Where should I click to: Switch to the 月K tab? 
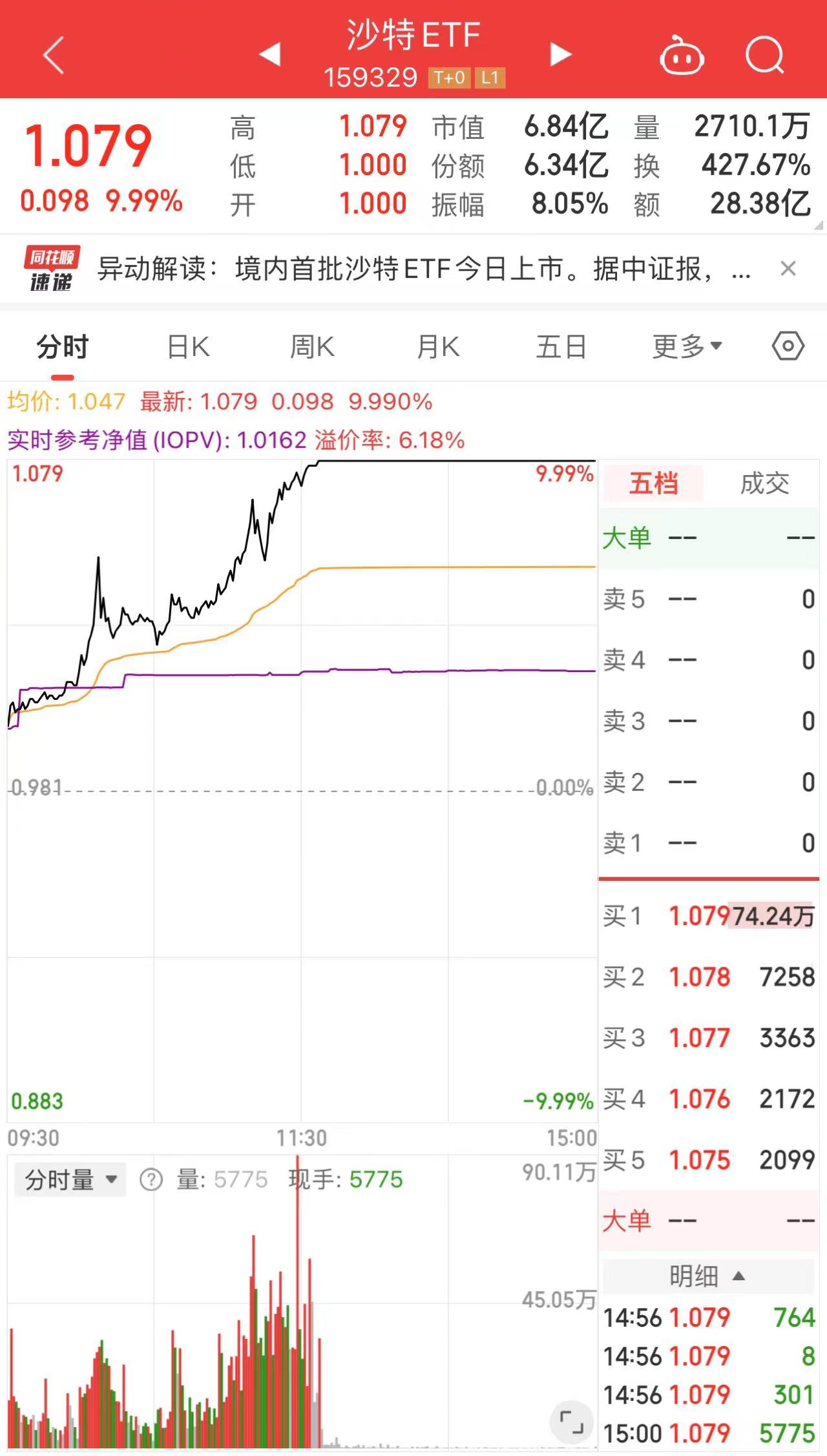pos(438,348)
